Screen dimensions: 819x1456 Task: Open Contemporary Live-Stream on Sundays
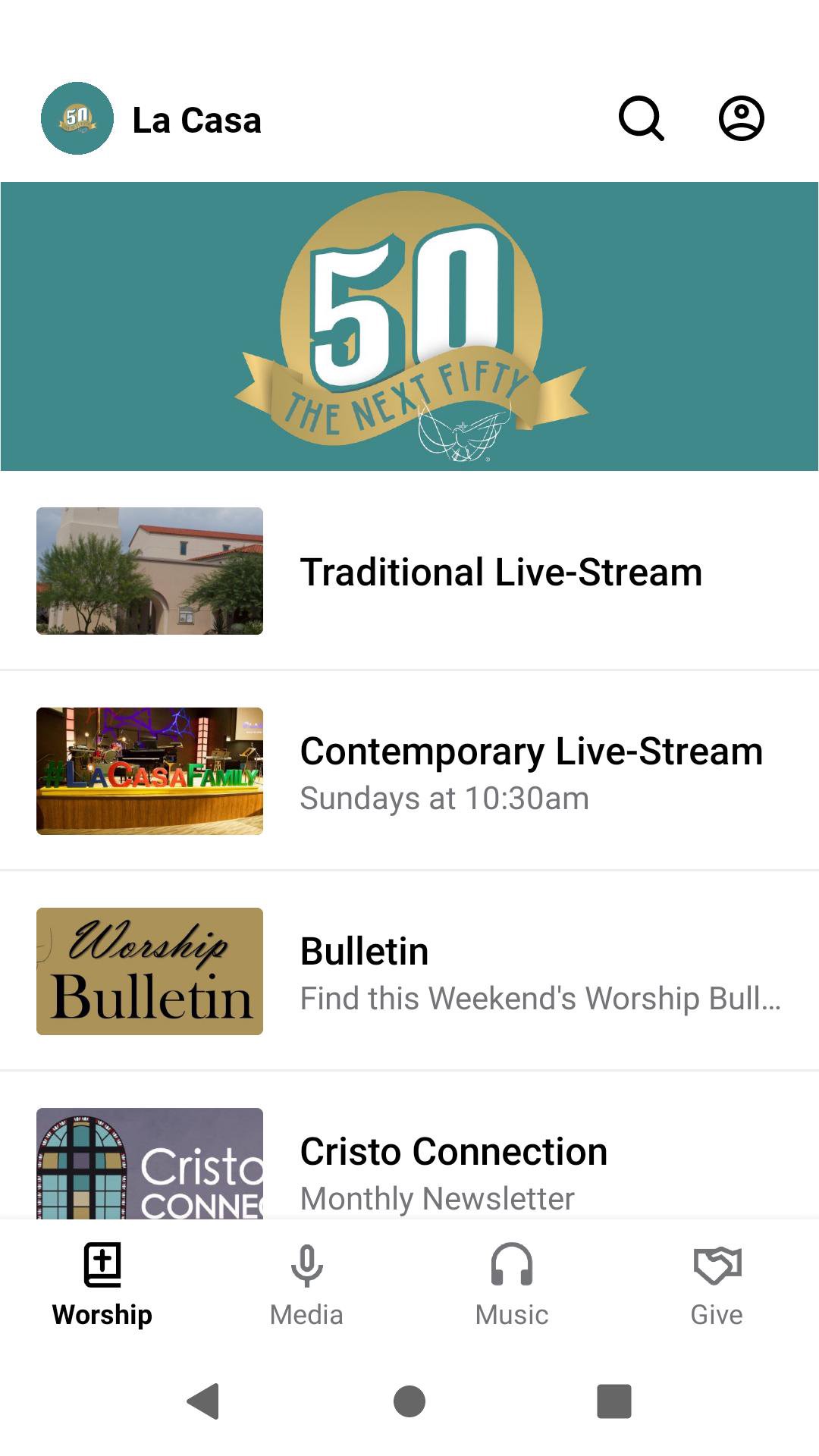(409, 771)
